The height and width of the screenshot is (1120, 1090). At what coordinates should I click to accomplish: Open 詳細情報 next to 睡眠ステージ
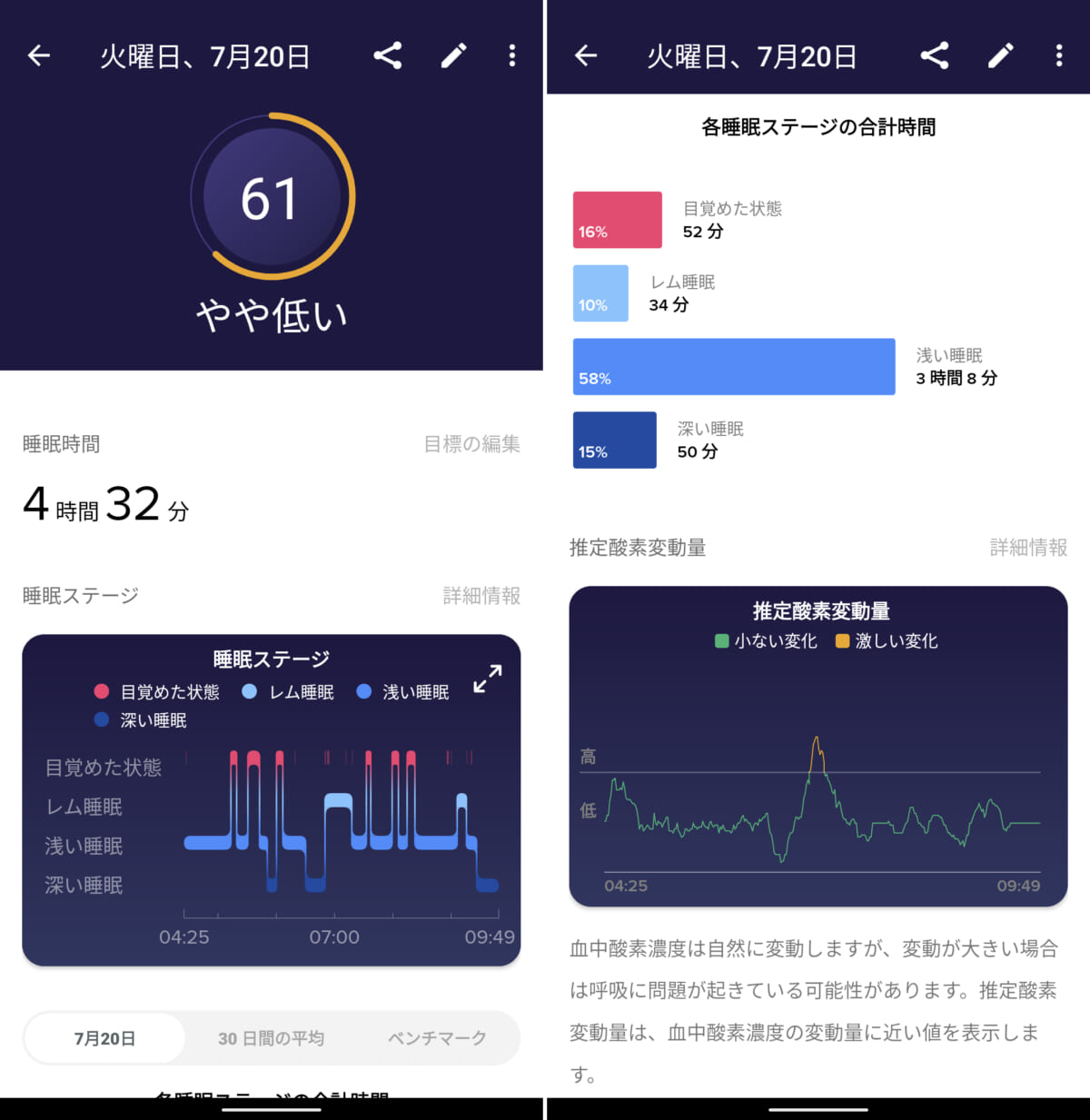[481, 596]
